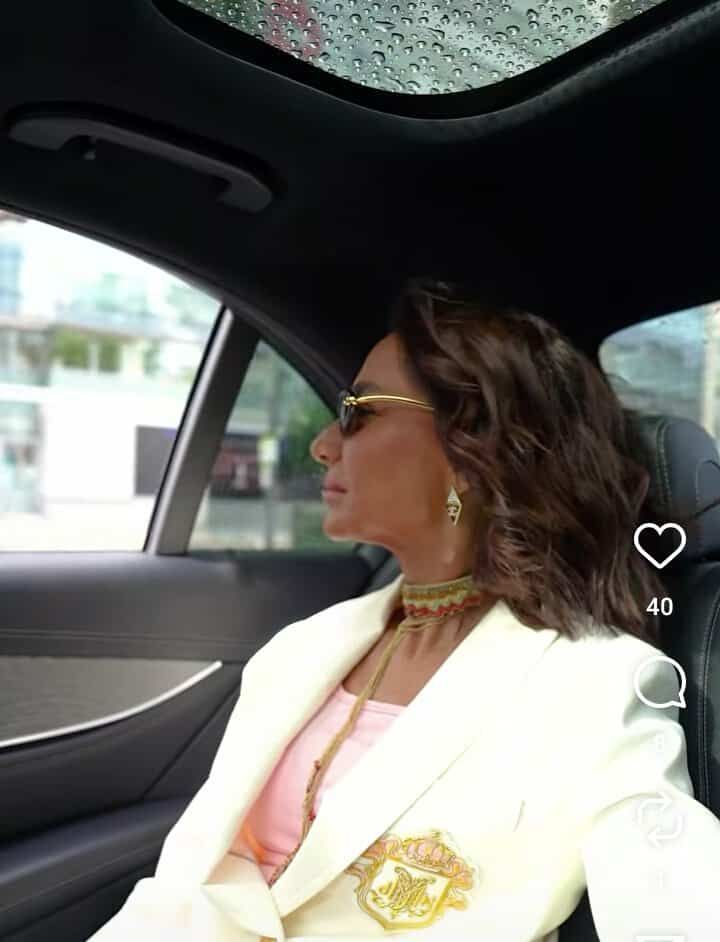Repost this reel with the arrows icon
Viewport: 720px width, 942px height.
(660, 819)
